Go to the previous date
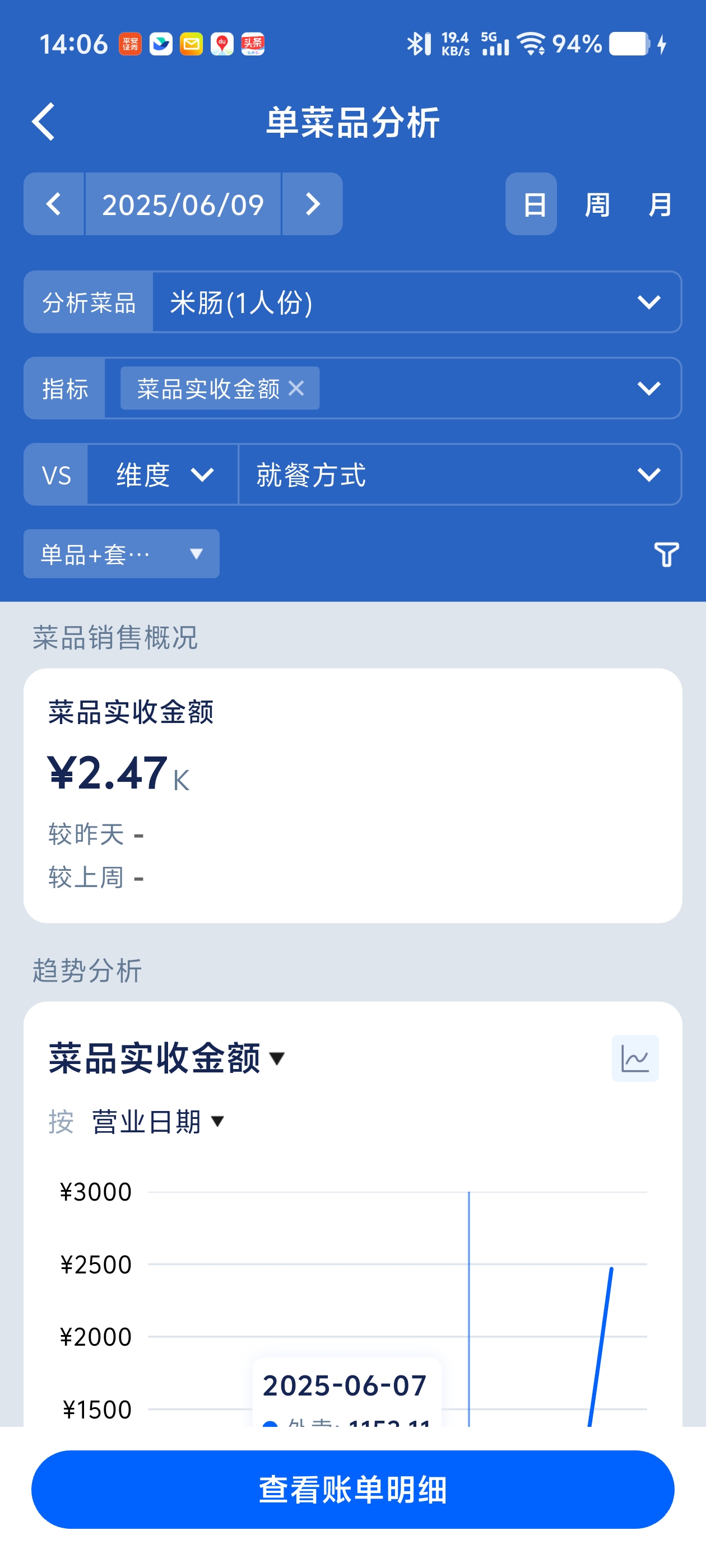706x1568 pixels. click(x=54, y=204)
